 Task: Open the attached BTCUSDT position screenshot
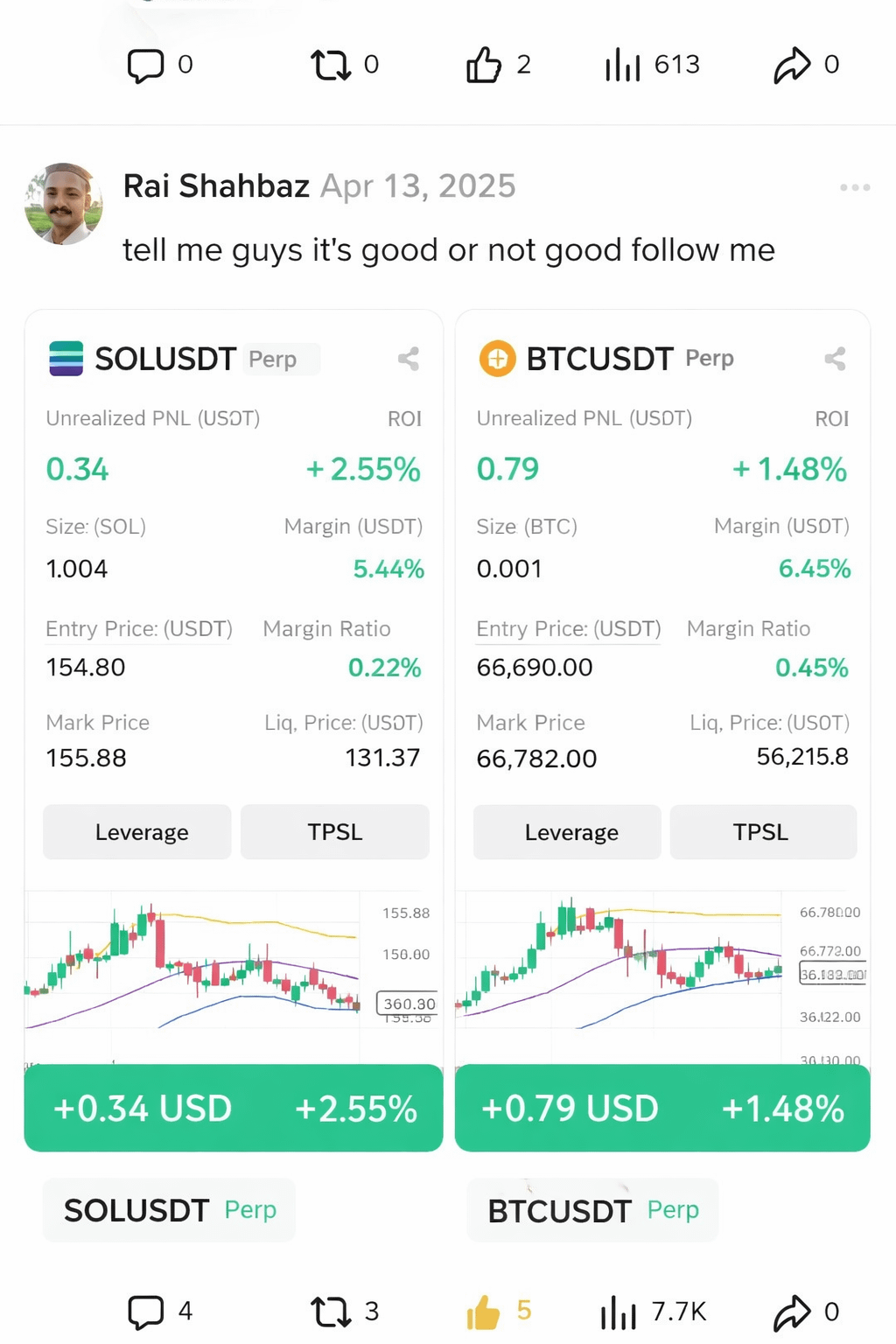point(662,730)
